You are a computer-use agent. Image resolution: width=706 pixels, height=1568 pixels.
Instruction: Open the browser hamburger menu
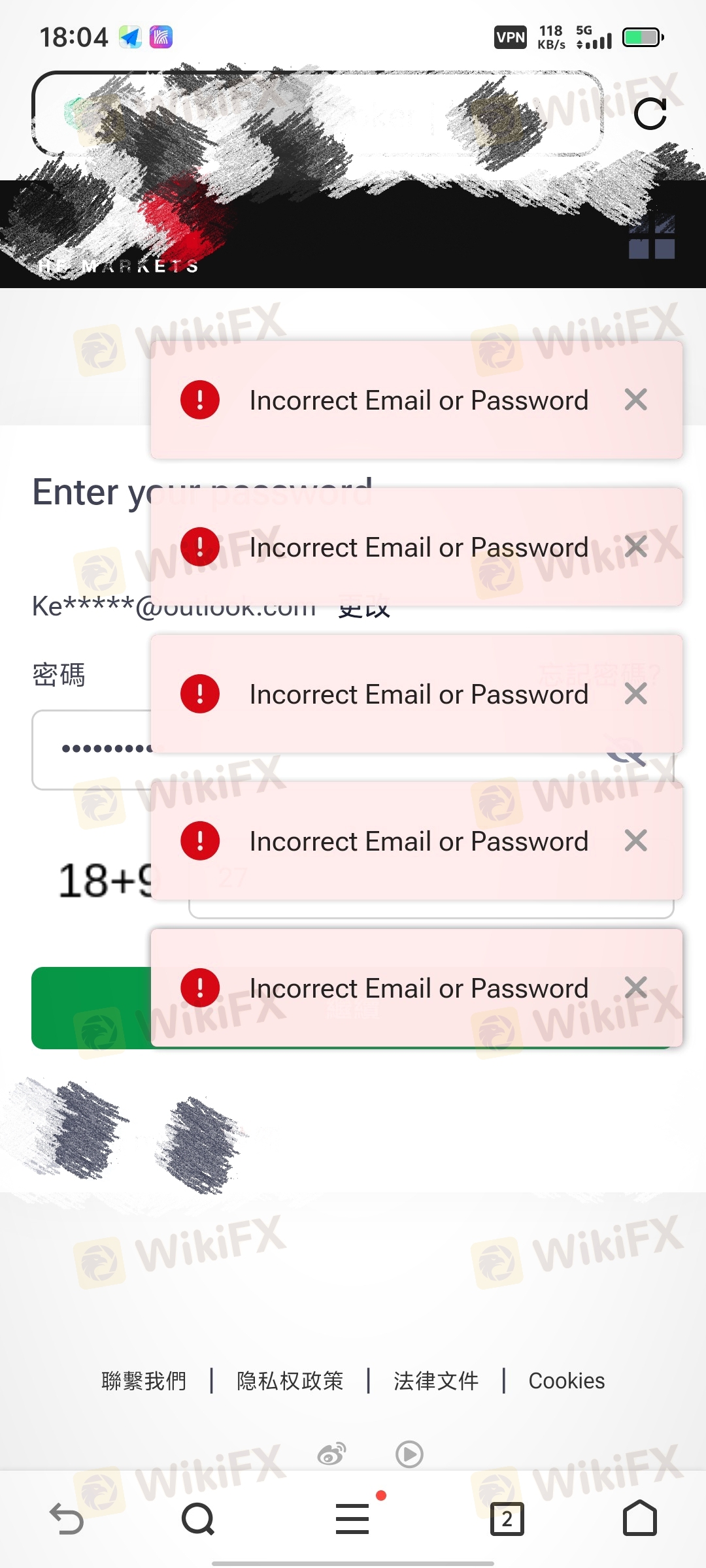(352, 1518)
